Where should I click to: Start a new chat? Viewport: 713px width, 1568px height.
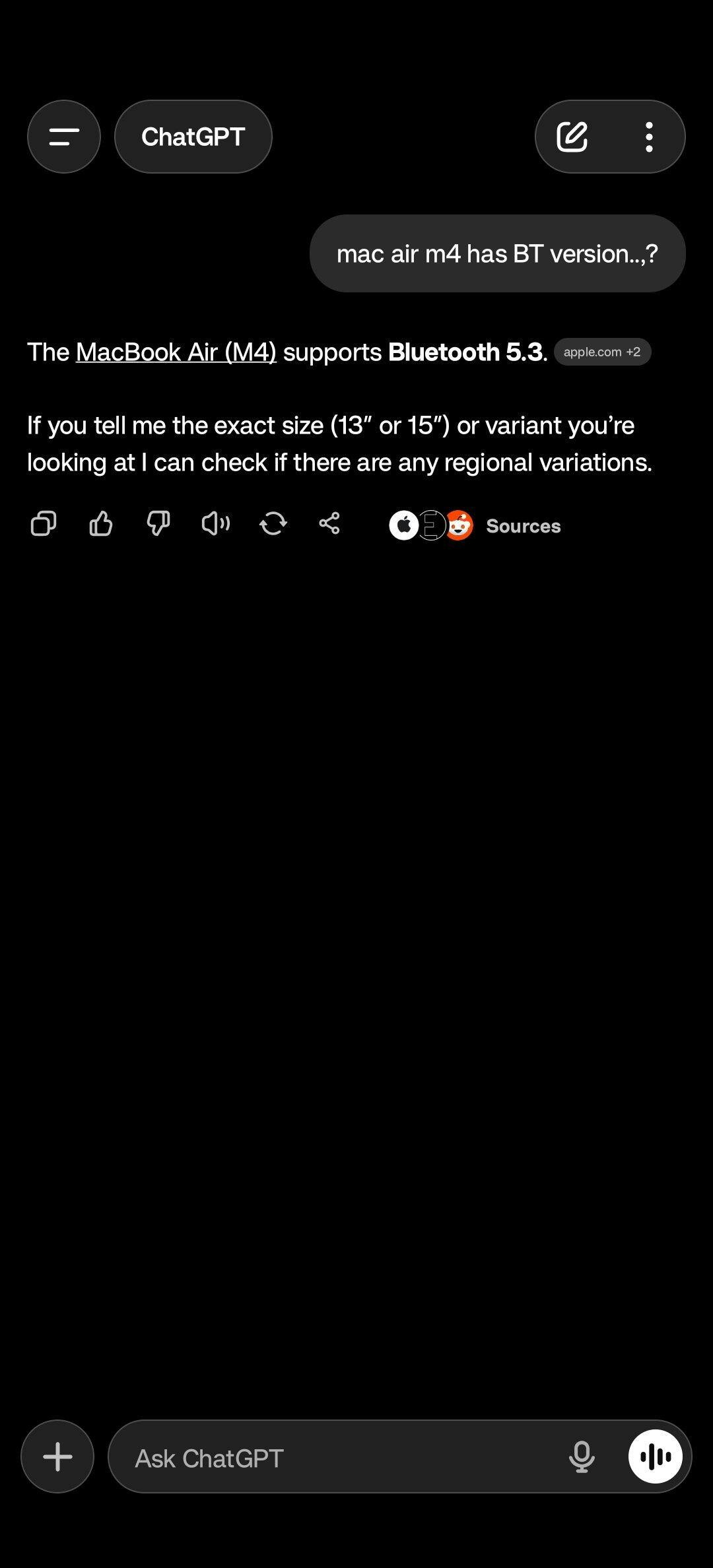(572, 137)
